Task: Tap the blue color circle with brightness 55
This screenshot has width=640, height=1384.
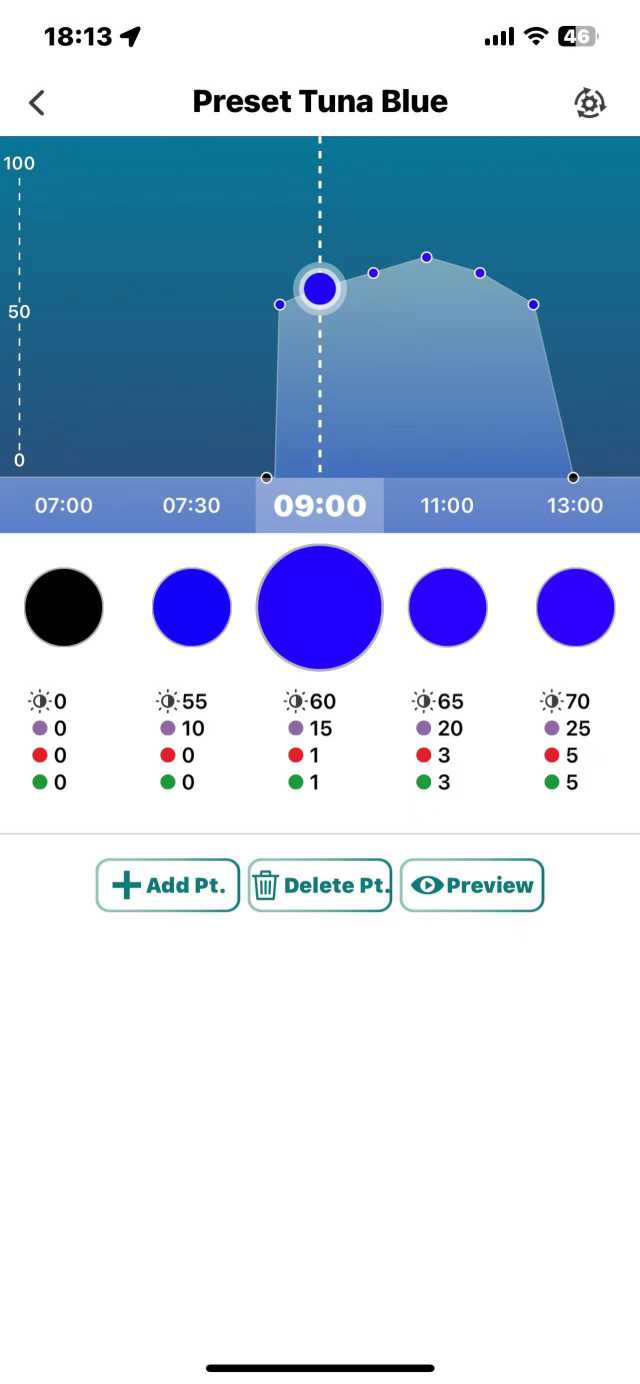Action: (191, 607)
